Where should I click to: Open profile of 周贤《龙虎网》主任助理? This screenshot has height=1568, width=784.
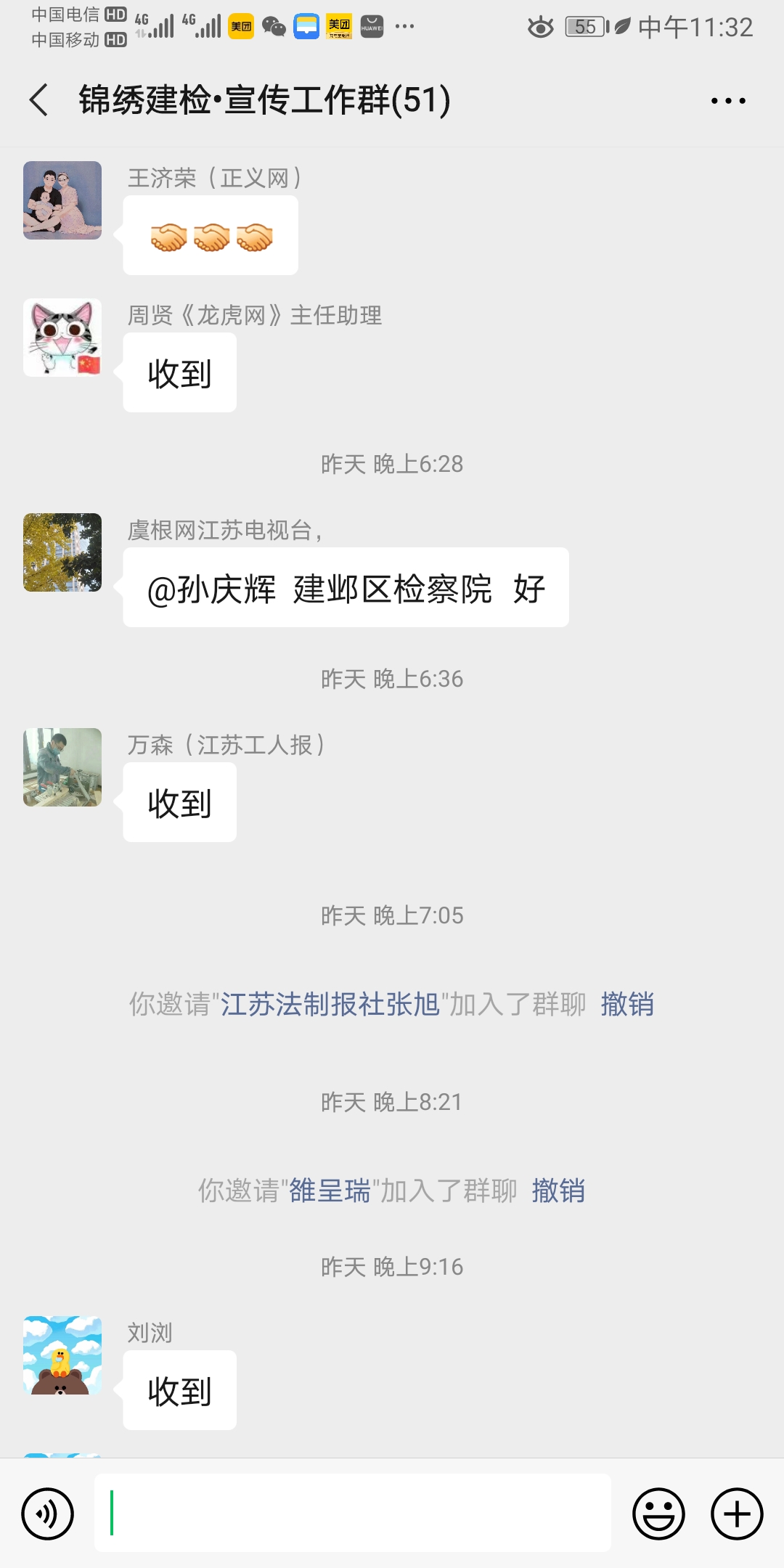coord(62,338)
